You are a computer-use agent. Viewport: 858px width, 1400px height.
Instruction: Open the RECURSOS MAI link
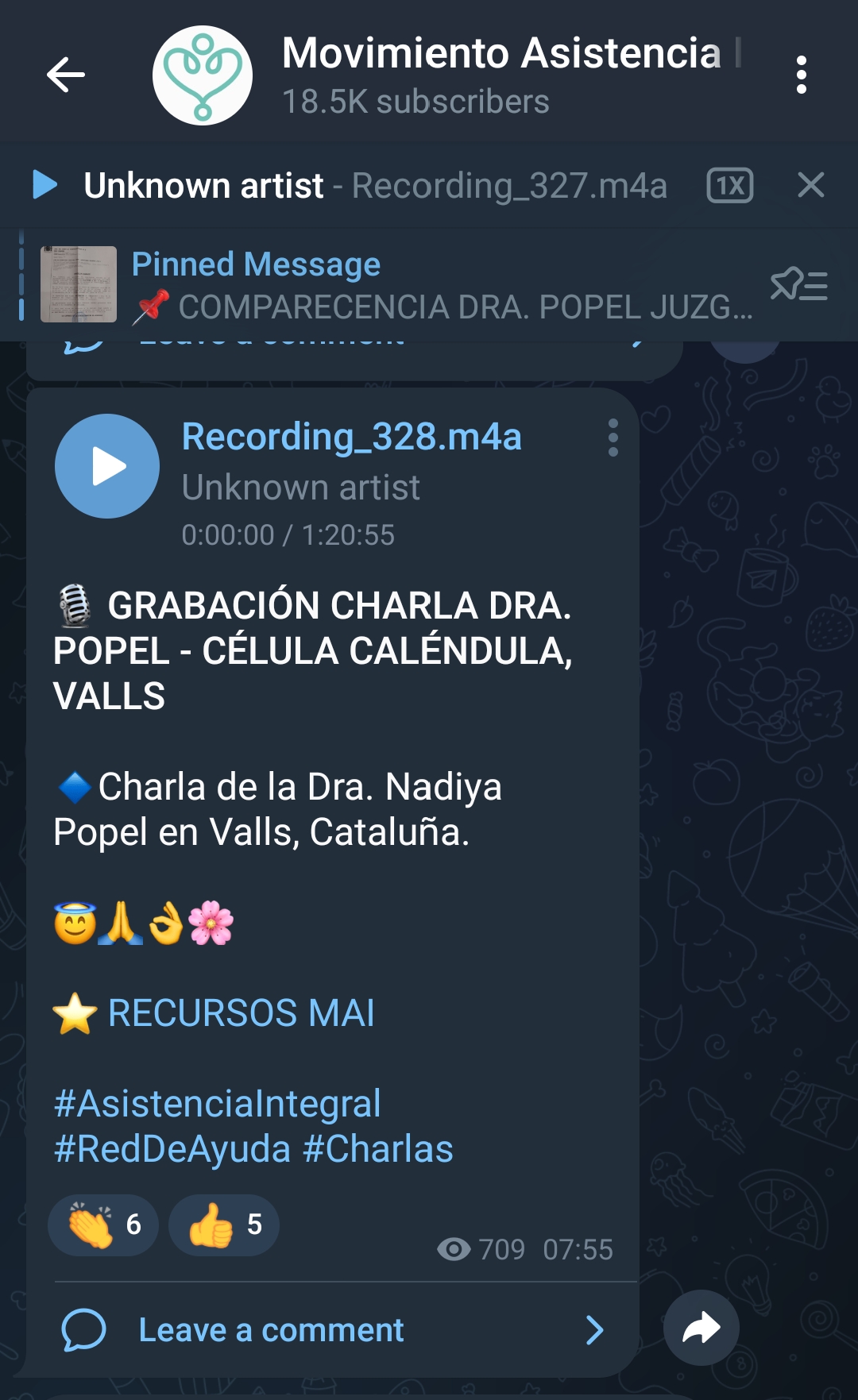(x=241, y=1013)
